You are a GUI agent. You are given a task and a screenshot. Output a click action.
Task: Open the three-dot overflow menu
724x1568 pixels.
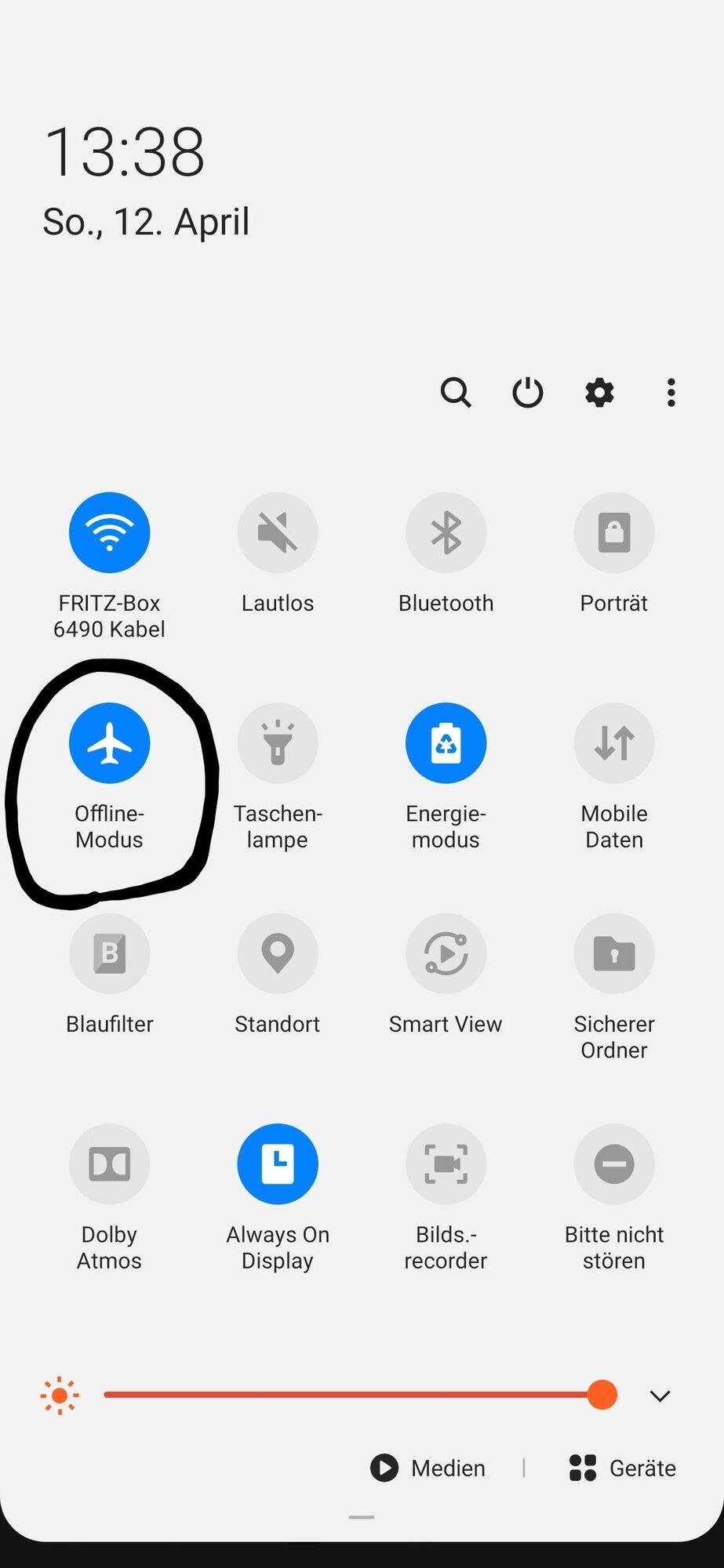[671, 393]
